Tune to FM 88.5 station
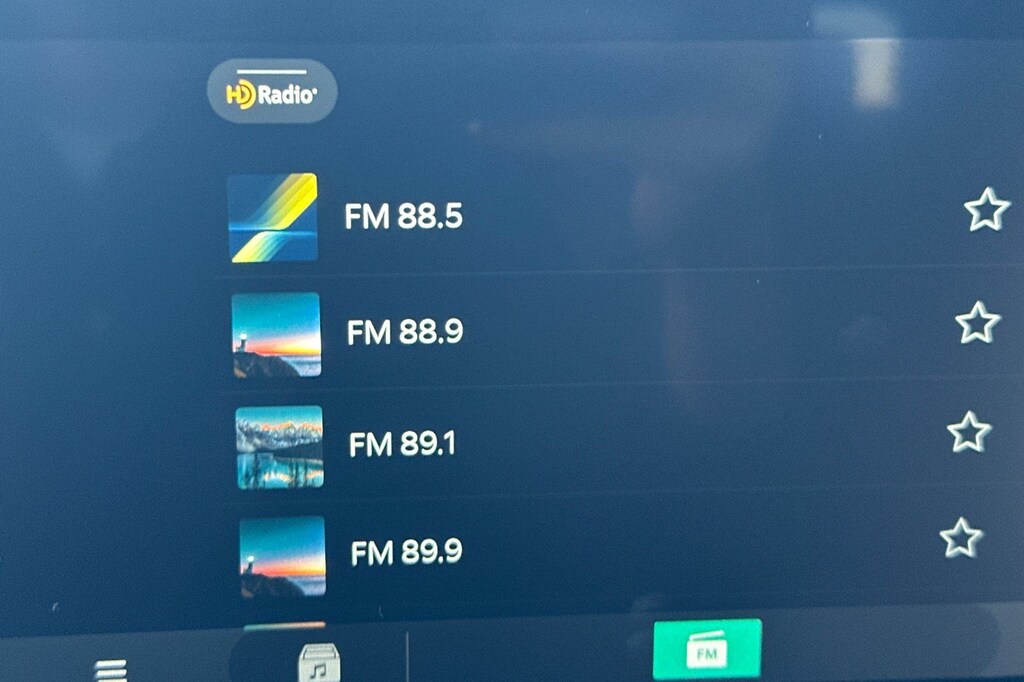This screenshot has width=1024, height=682. [x=403, y=216]
